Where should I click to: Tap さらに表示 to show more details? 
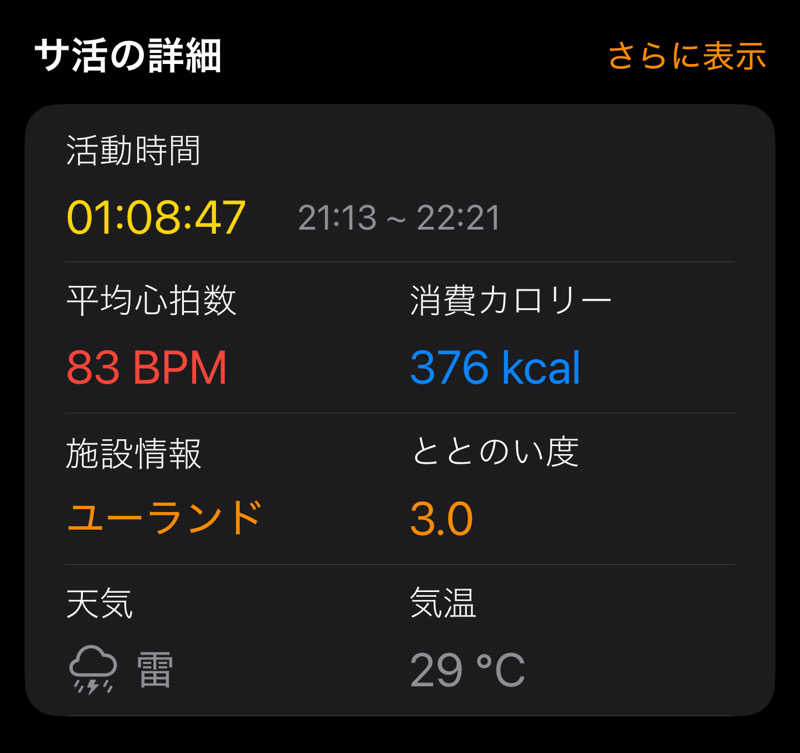click(x=686, y=56)
